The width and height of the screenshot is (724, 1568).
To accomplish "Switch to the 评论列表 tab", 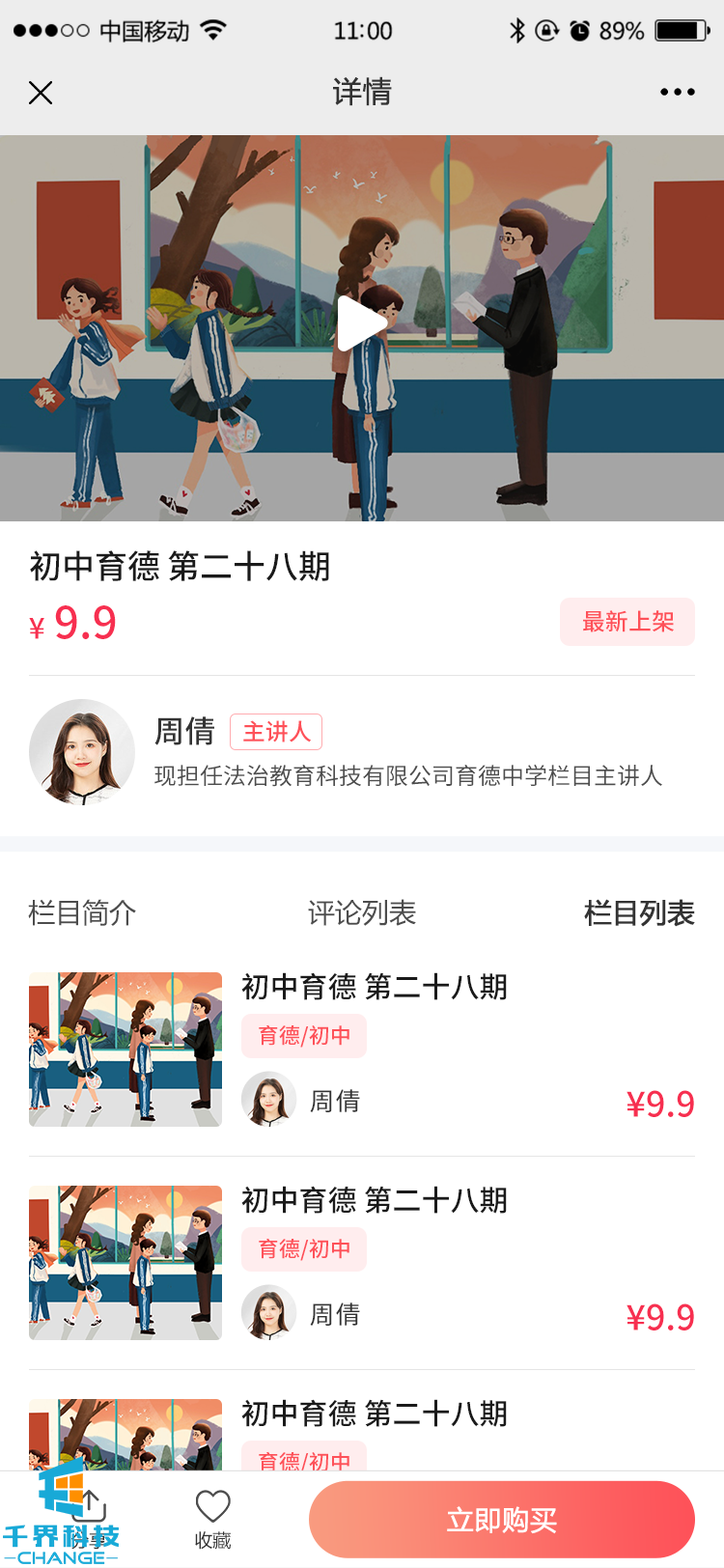I will coord(362,912).
